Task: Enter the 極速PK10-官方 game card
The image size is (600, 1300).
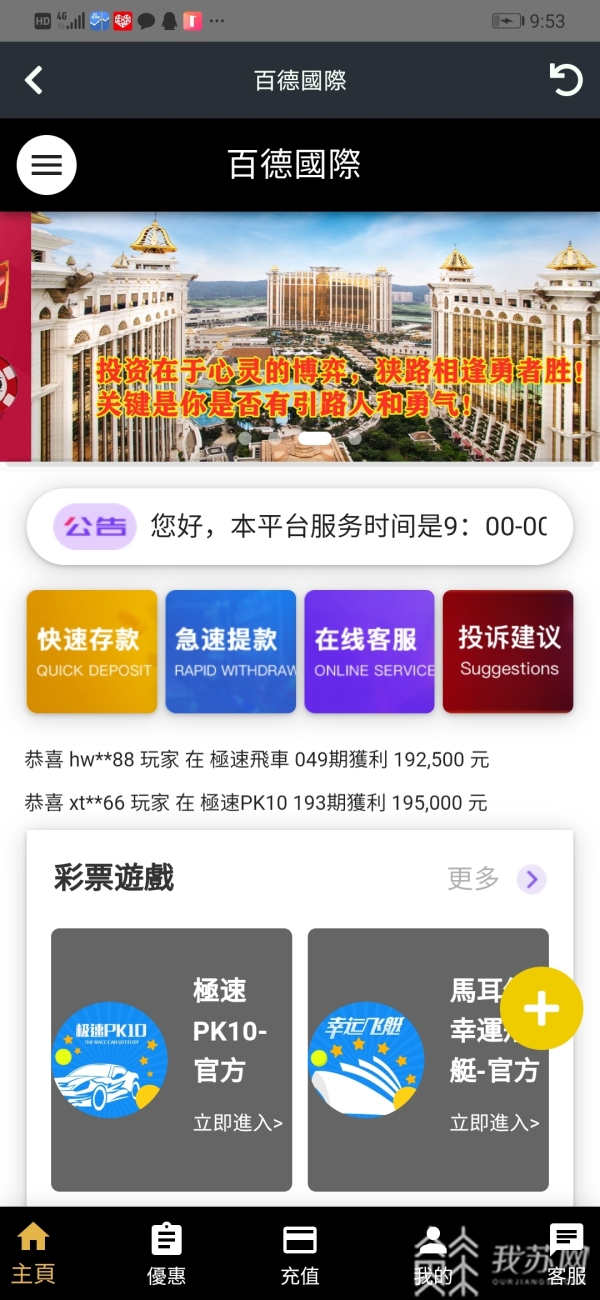Action: (x=171, y=1059)
